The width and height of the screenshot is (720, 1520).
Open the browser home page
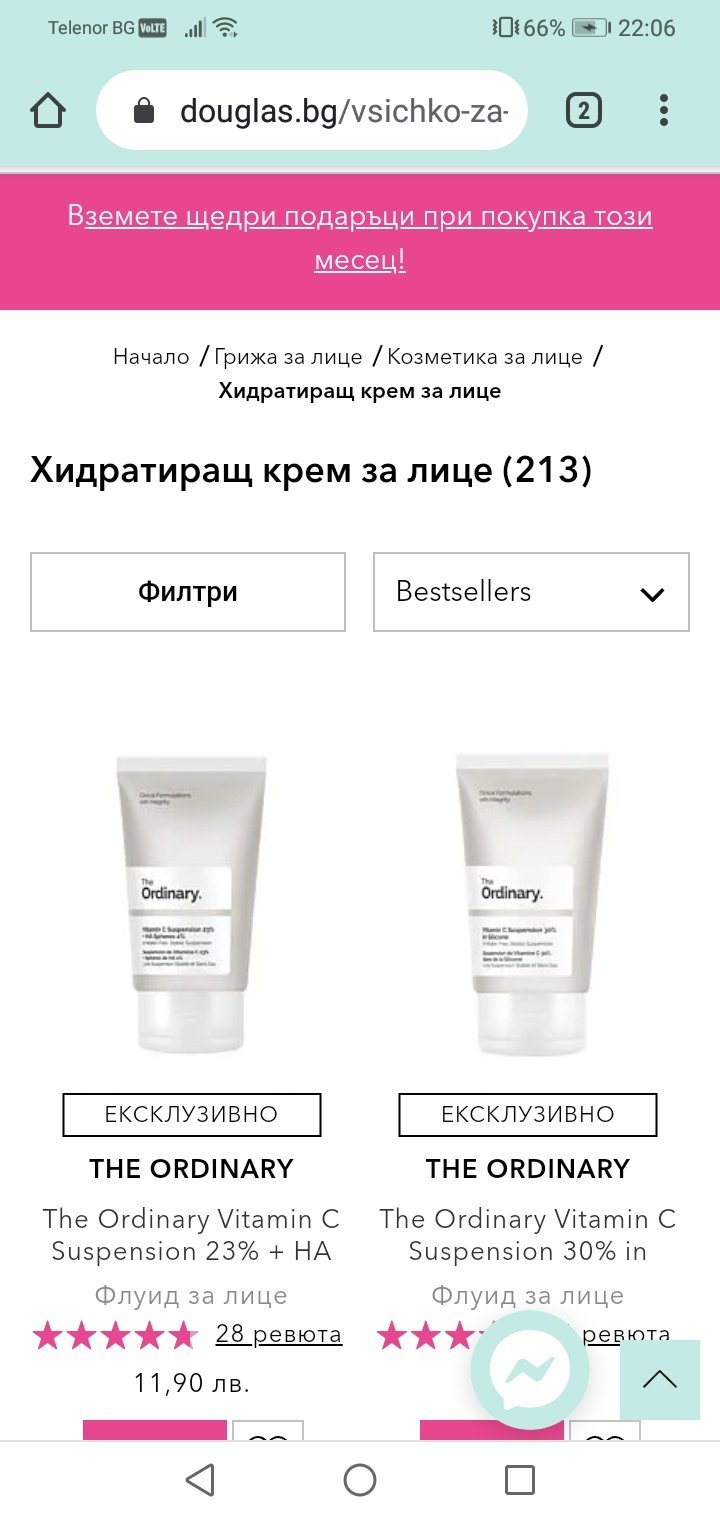48,110
